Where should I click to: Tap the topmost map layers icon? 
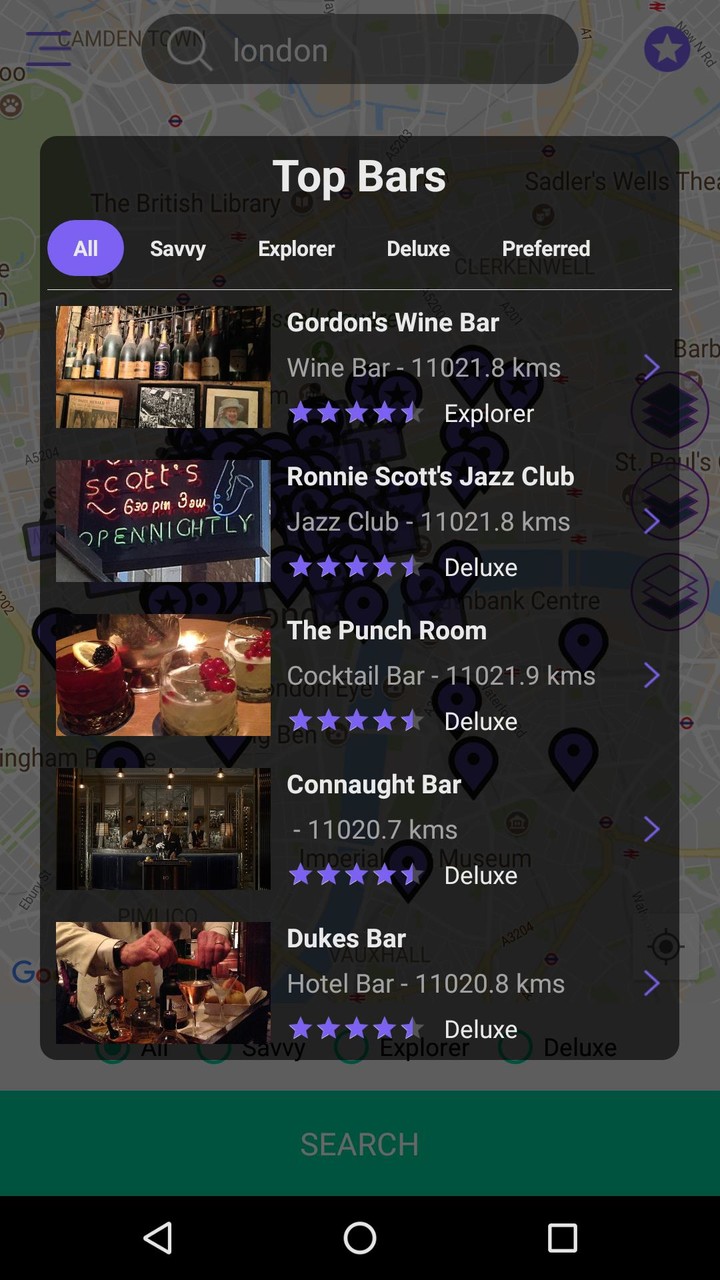[668, 411]
